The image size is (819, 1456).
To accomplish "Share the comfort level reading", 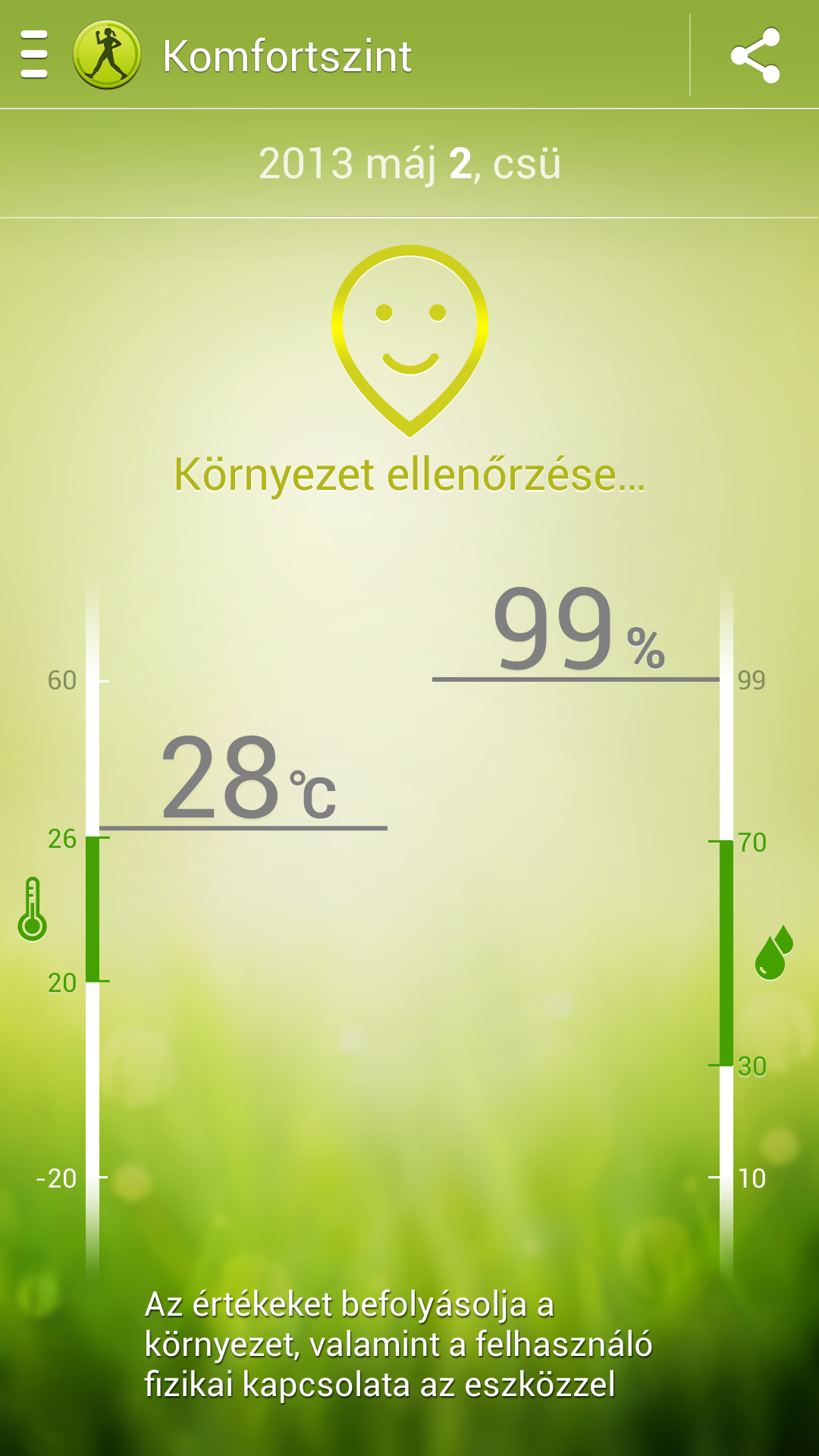I will pos(755,55).
